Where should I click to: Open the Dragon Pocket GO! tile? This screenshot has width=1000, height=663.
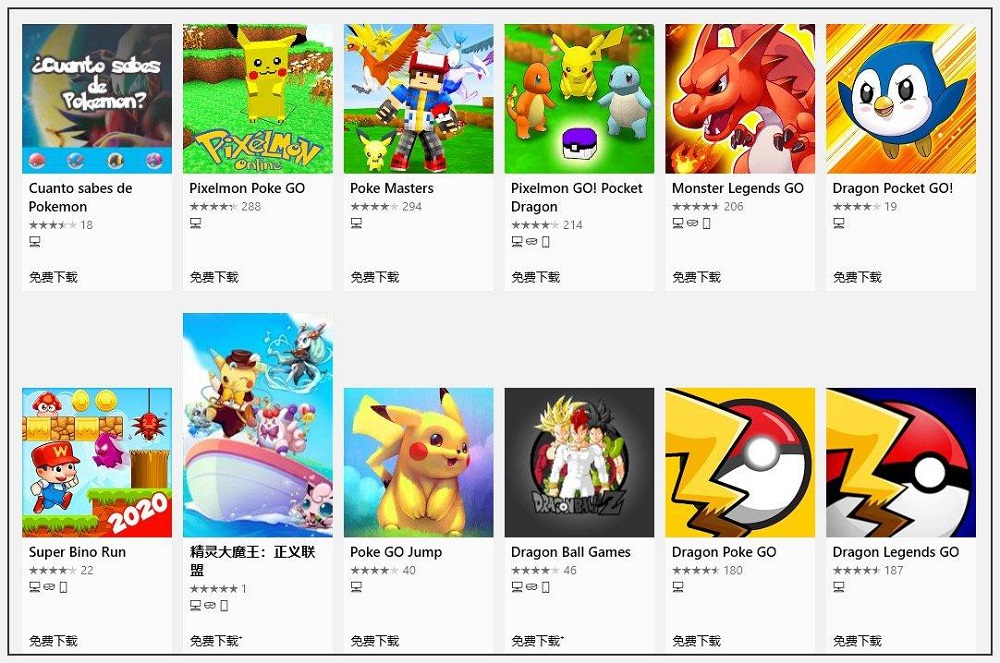pyautogui.click(x=900, y=100)
